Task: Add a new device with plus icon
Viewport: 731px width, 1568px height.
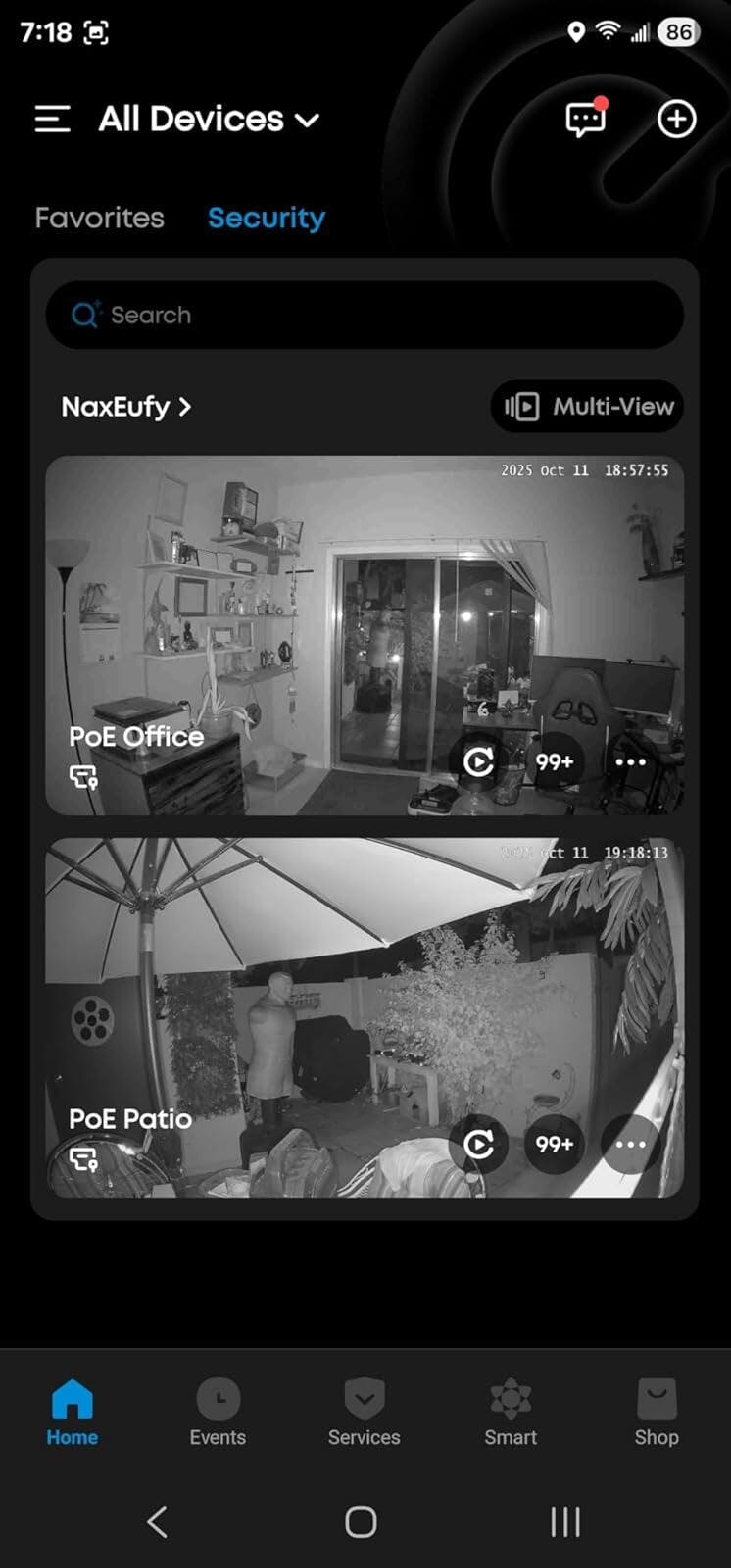Action: 676,120
